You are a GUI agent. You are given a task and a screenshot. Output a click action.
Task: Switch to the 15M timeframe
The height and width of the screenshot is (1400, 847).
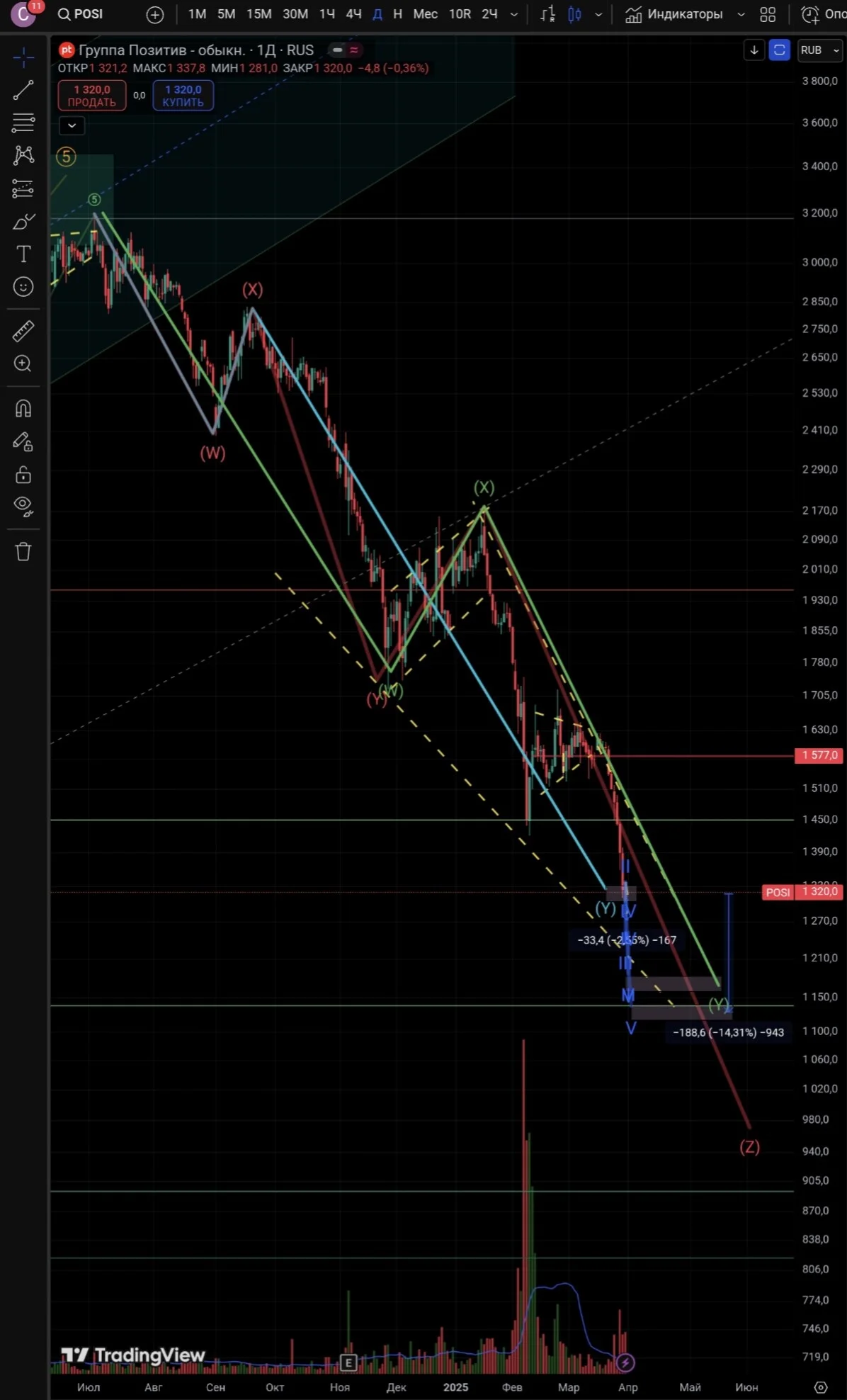click(258, 14)
